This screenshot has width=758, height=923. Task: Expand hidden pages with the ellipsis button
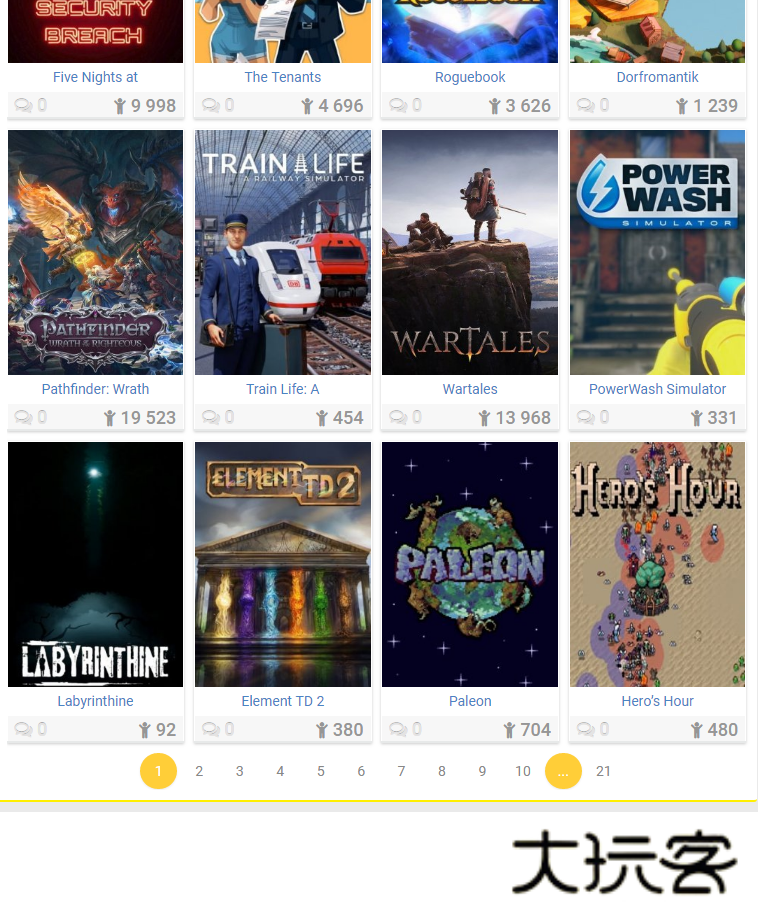coord(563,771)
